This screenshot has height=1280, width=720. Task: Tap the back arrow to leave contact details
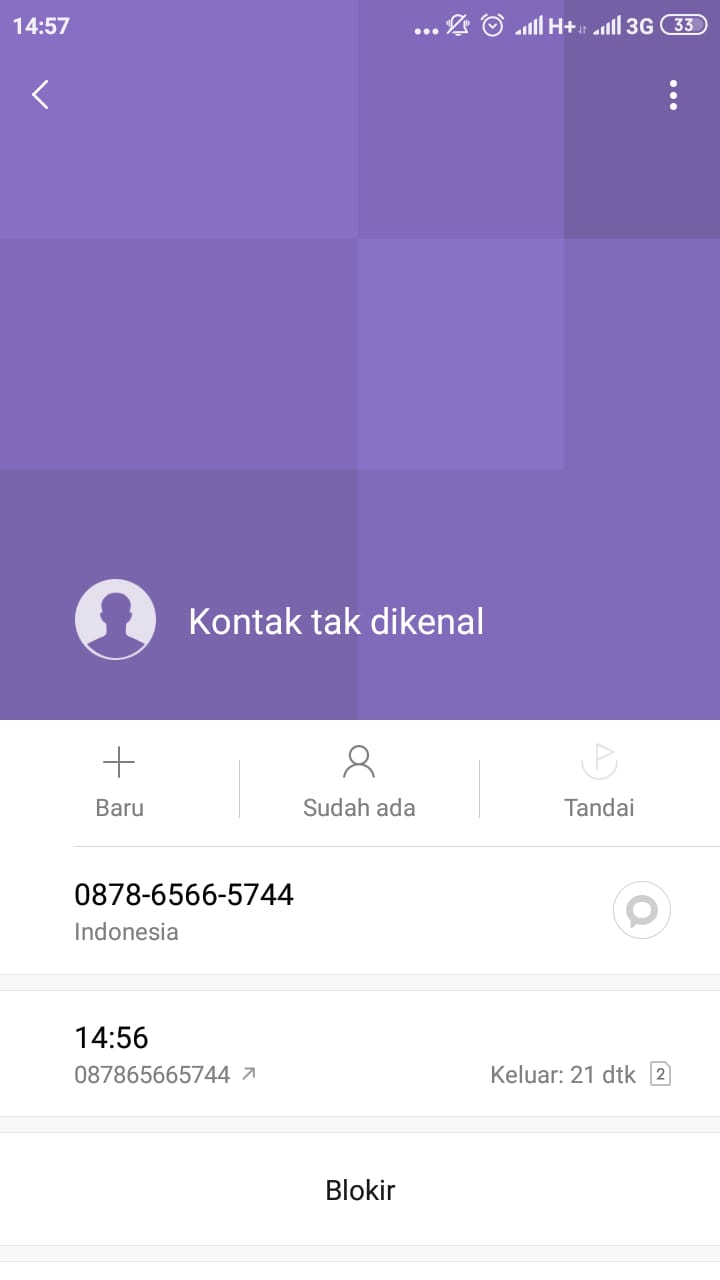39,94
